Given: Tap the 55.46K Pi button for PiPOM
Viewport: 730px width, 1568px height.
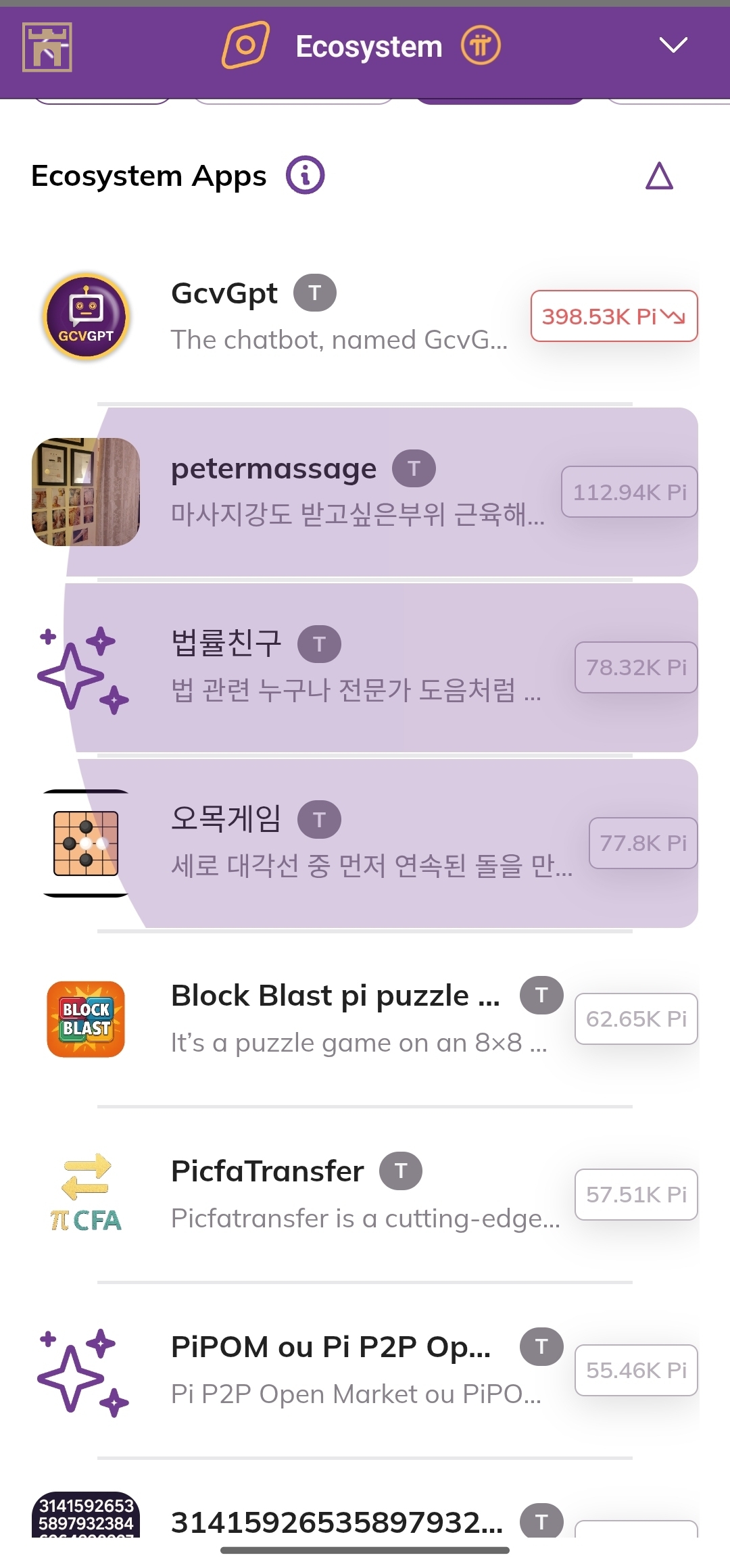Looking at the screenshot, I should click(x=636, y=1371).
